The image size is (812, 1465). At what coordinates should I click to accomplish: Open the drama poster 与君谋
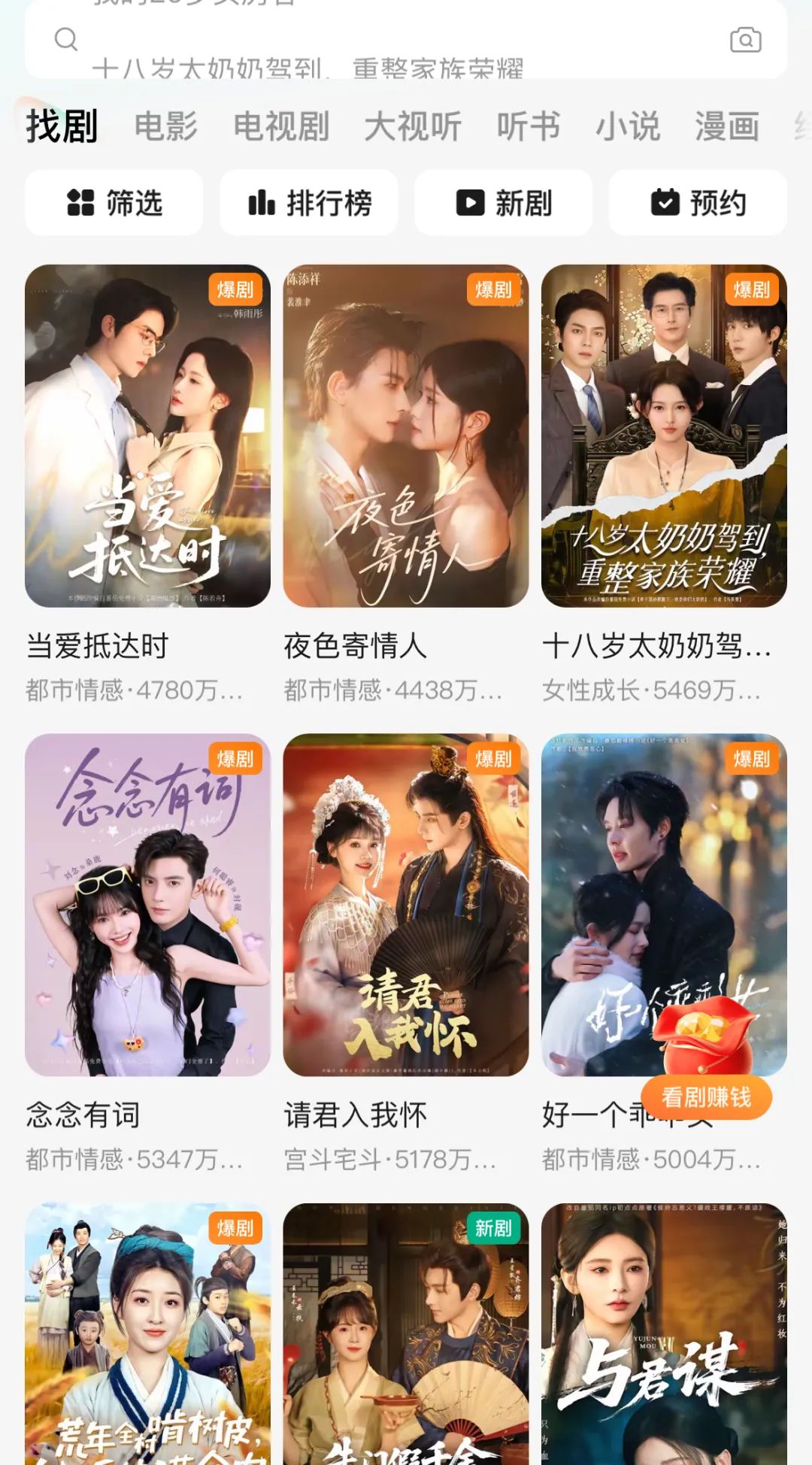pyautogui.click(x=664, y=1334)
